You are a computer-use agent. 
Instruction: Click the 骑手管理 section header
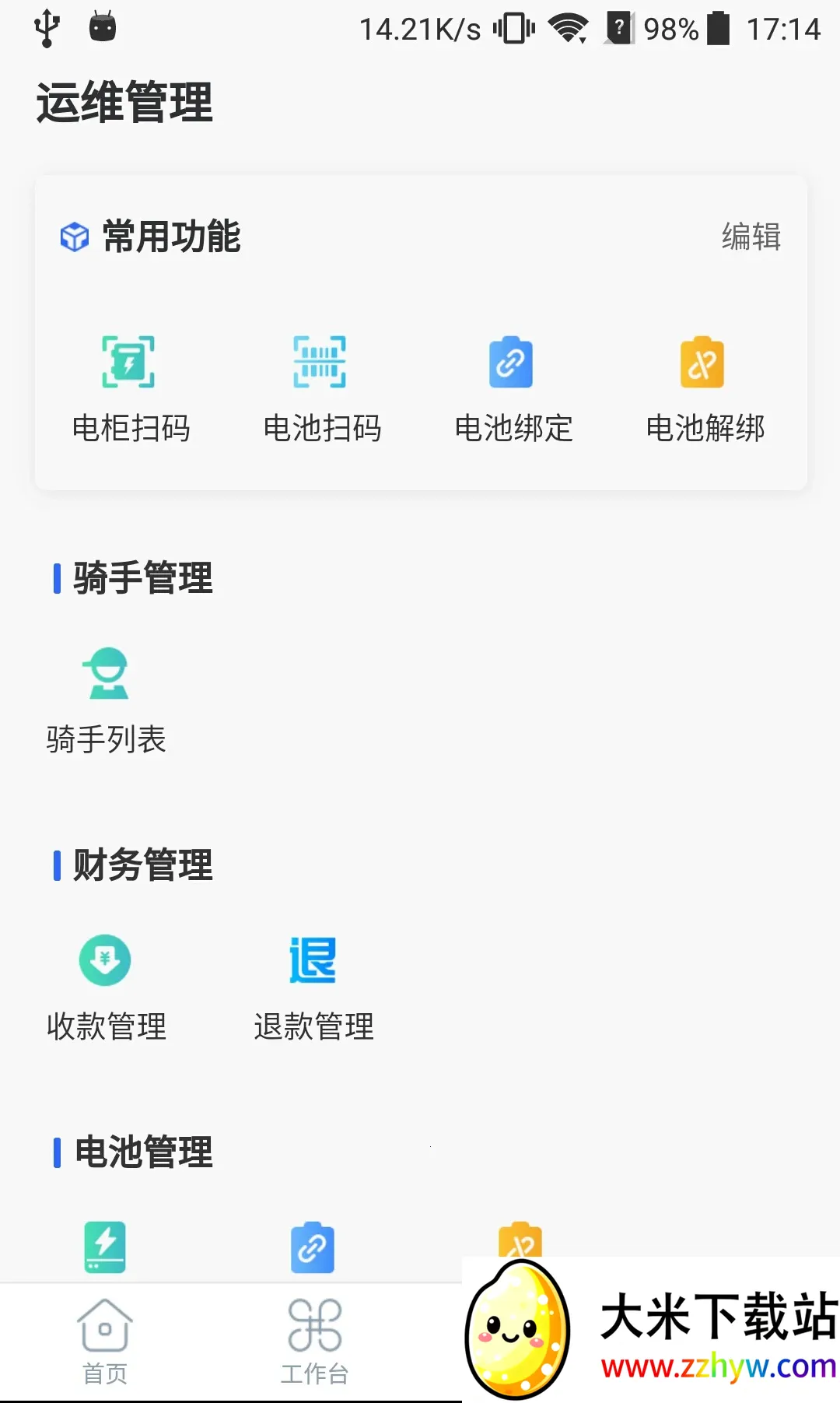point(140,577)
